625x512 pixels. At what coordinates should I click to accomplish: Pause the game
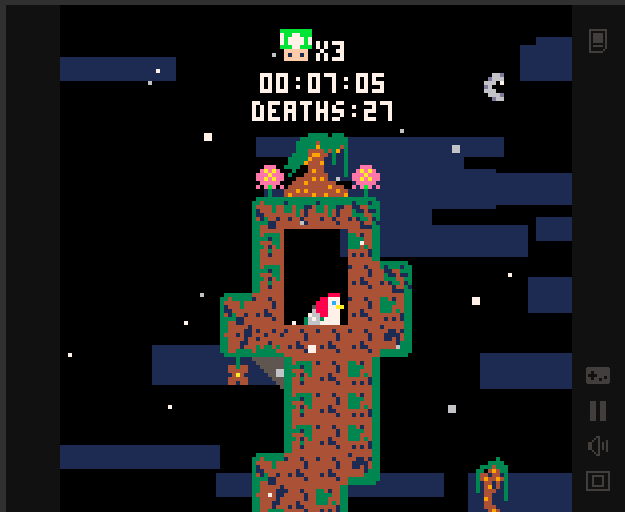(x=598, y=411)
